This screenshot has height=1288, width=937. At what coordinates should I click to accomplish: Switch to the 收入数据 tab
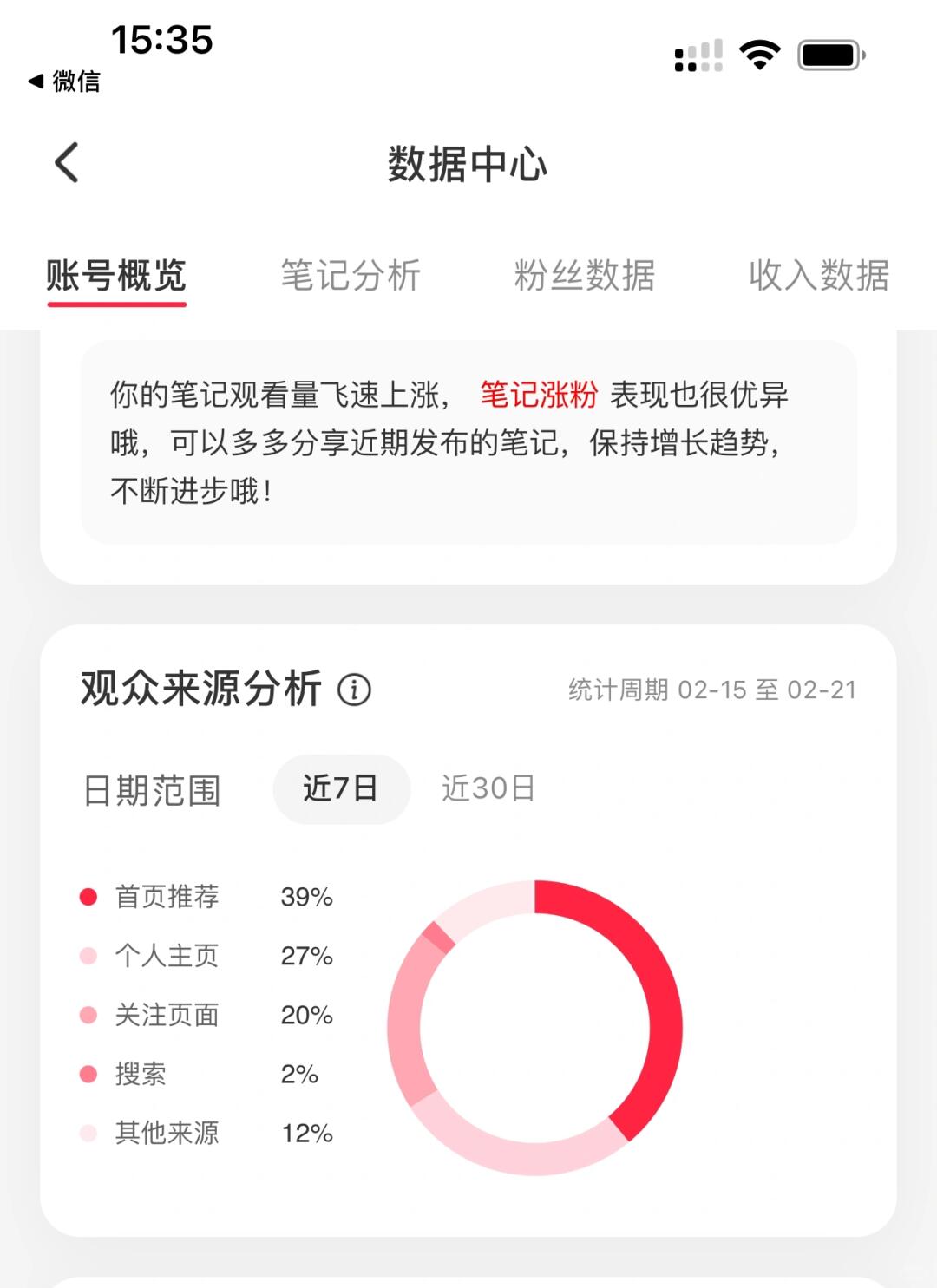click(818, 276)
